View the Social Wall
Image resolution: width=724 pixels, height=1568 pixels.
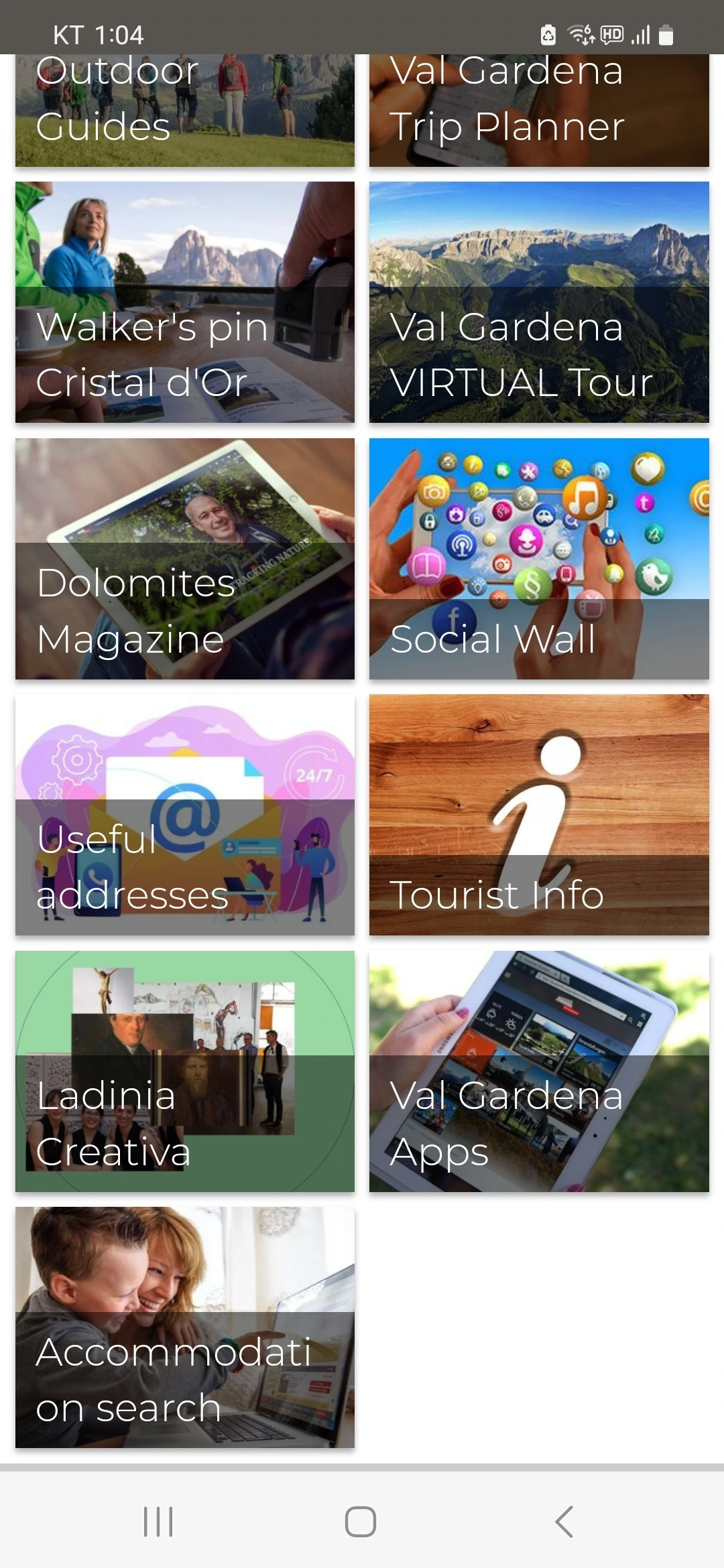539,559
